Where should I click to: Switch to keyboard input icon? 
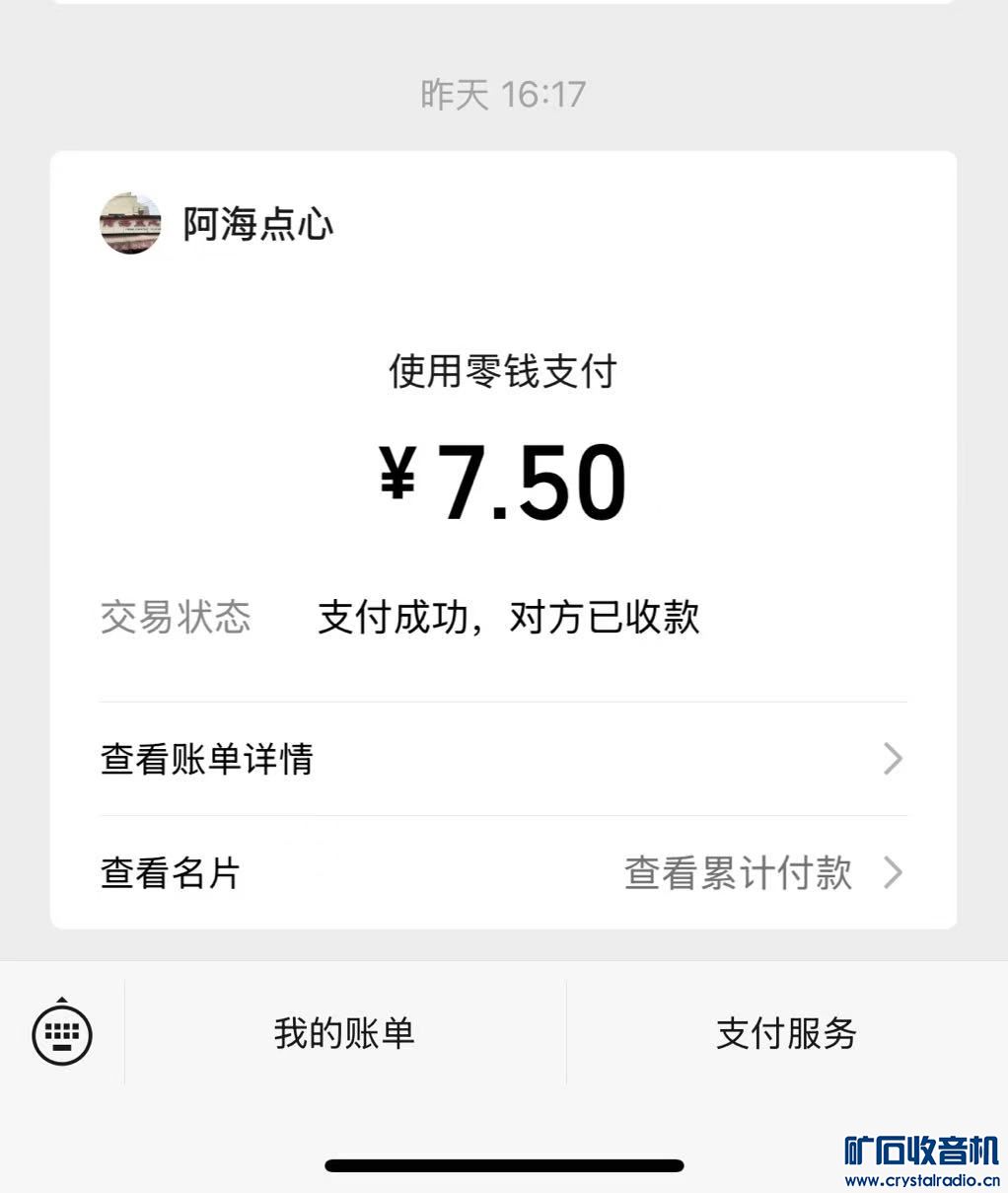(x=62, y=1033)
